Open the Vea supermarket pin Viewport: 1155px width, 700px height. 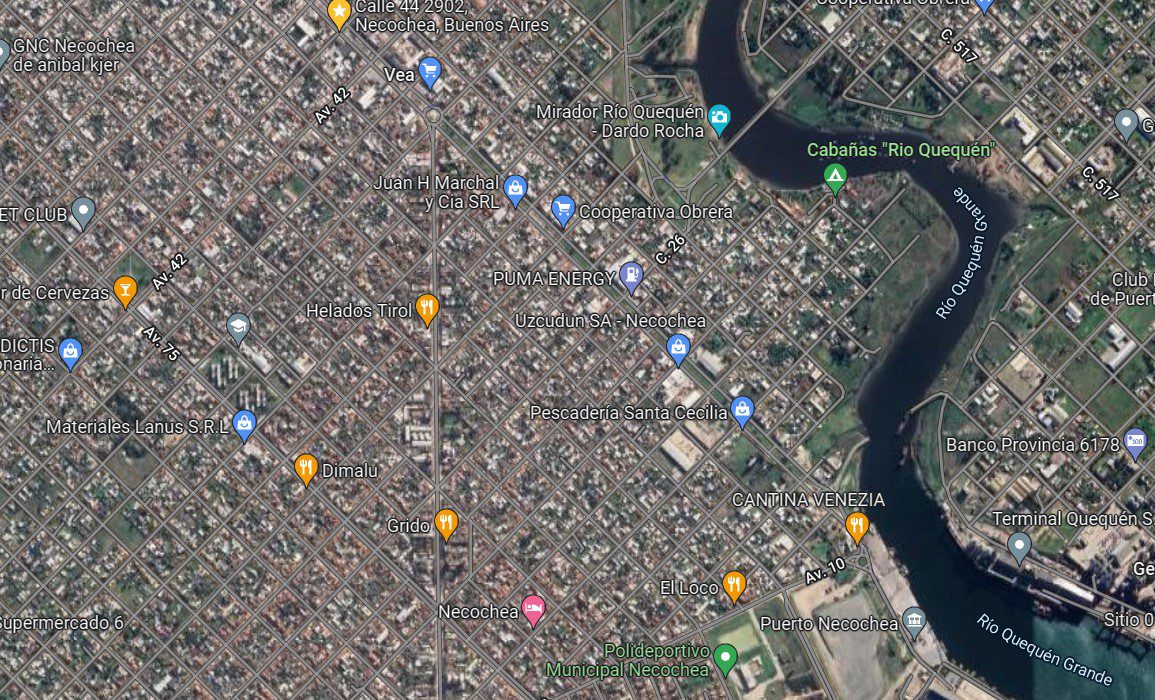click(x=430, y=71)
